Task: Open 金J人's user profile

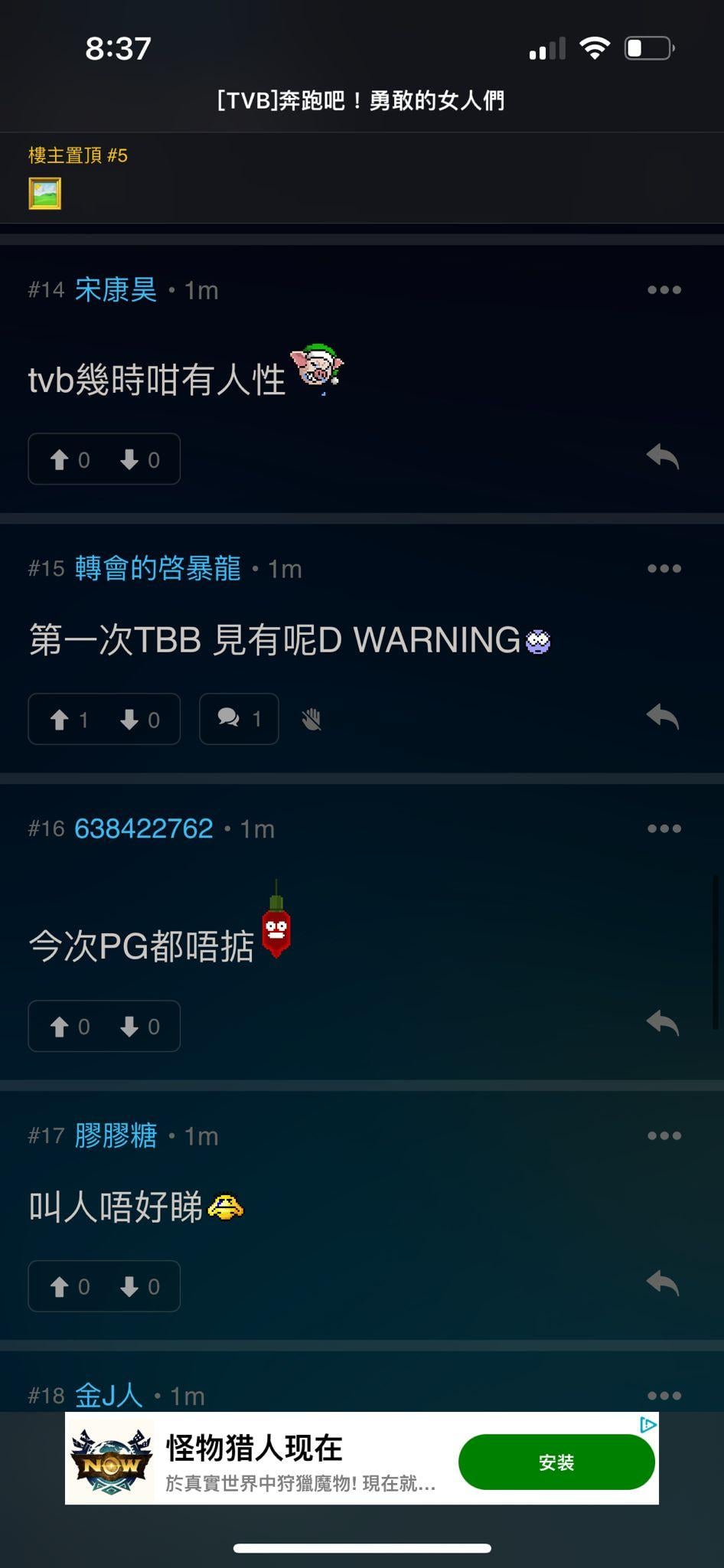Action: (109, 1396)
